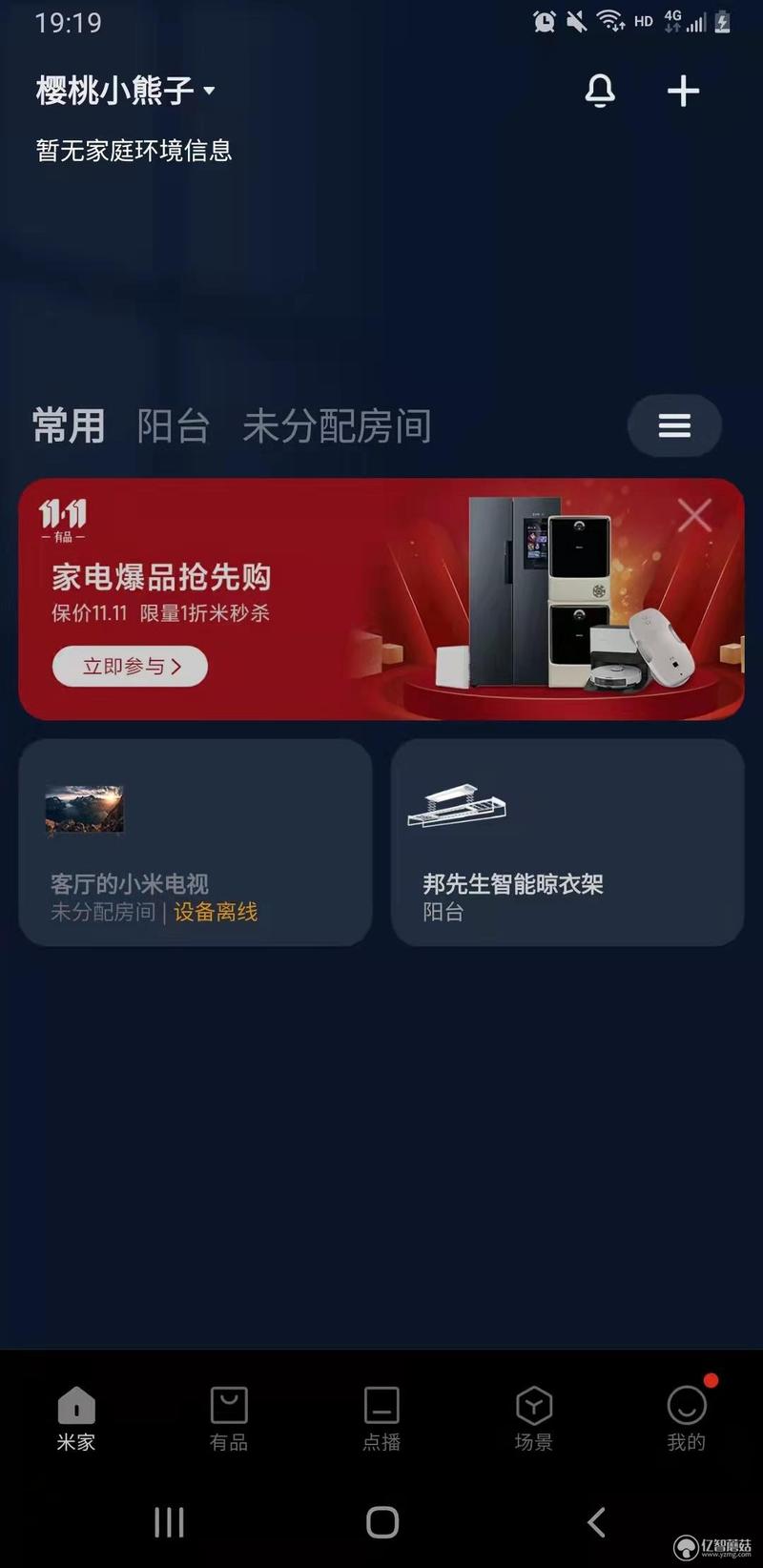Select the 米家 home tab

pos(76,1419)
